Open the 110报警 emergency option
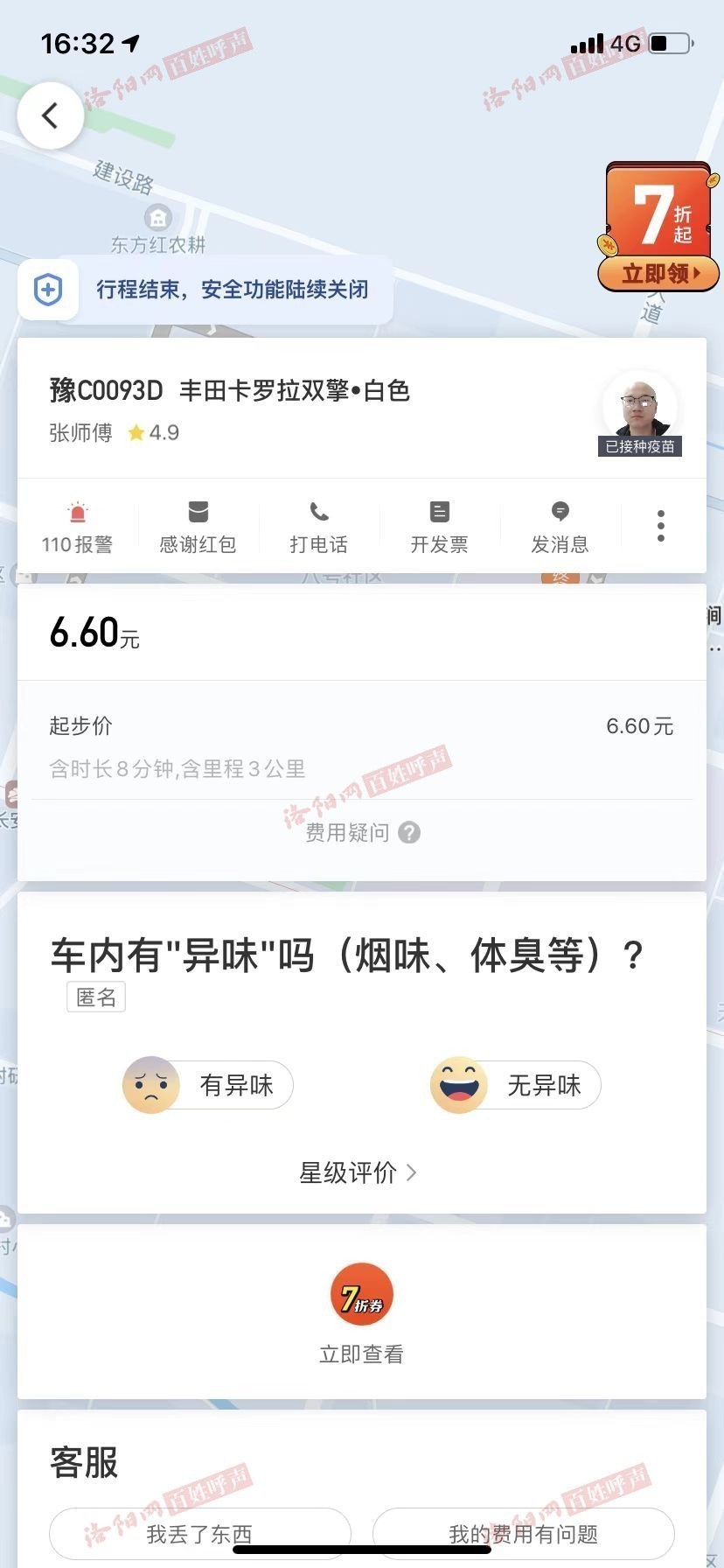This screenshot has height=1568, width=724. pyautogui.click(x=77, y=528)
